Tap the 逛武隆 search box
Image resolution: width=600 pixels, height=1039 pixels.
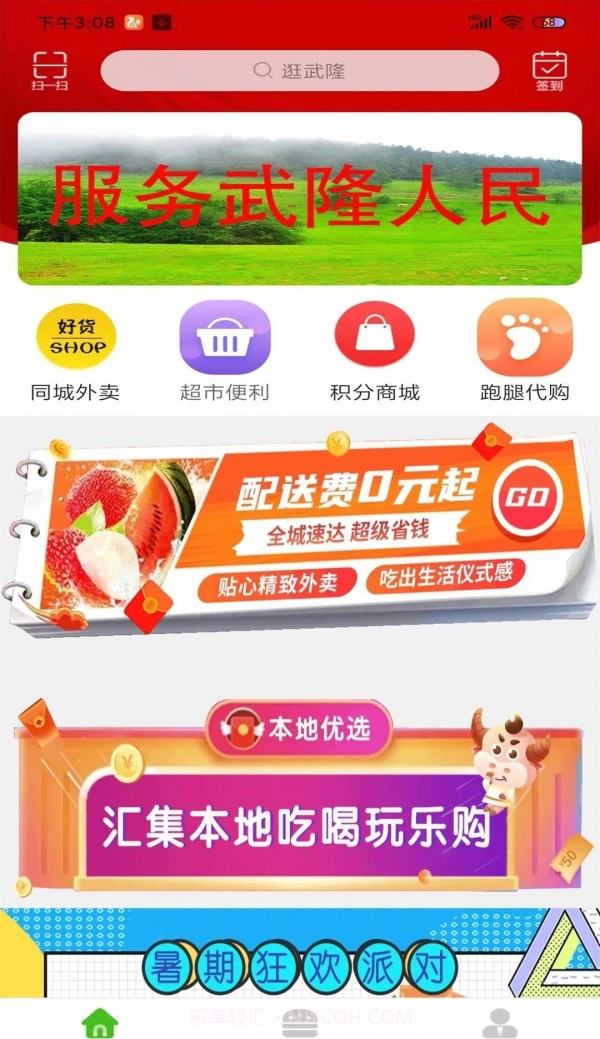299,71
